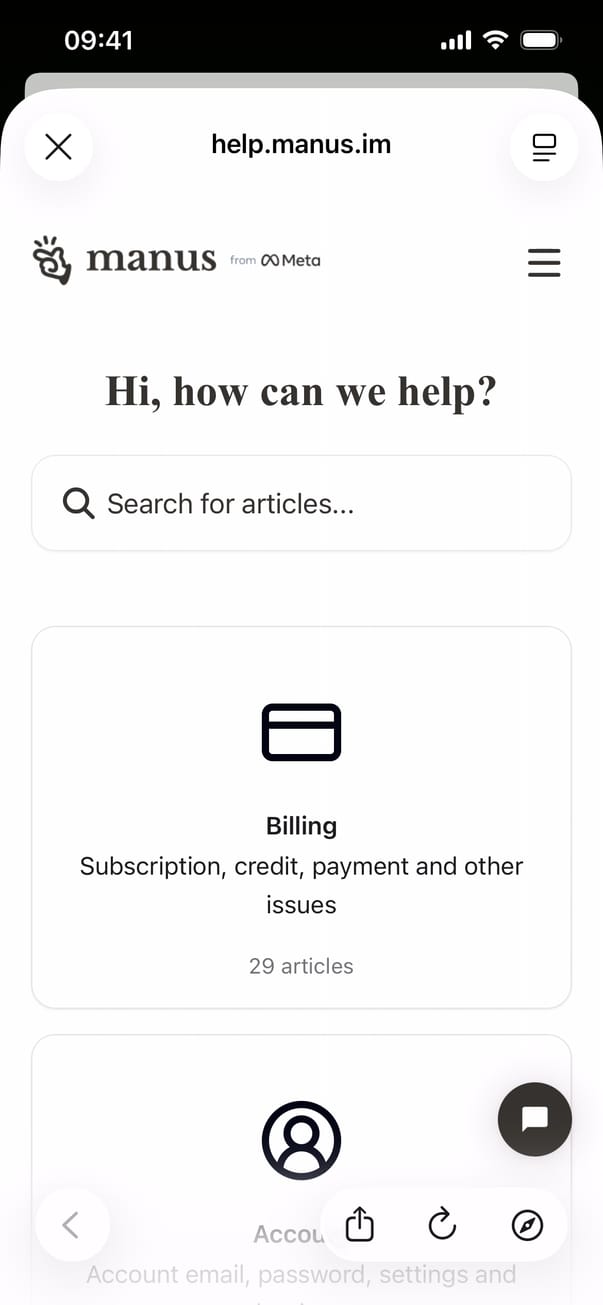Share this page
The image size is (603, 1305).
pos(360,1224)
